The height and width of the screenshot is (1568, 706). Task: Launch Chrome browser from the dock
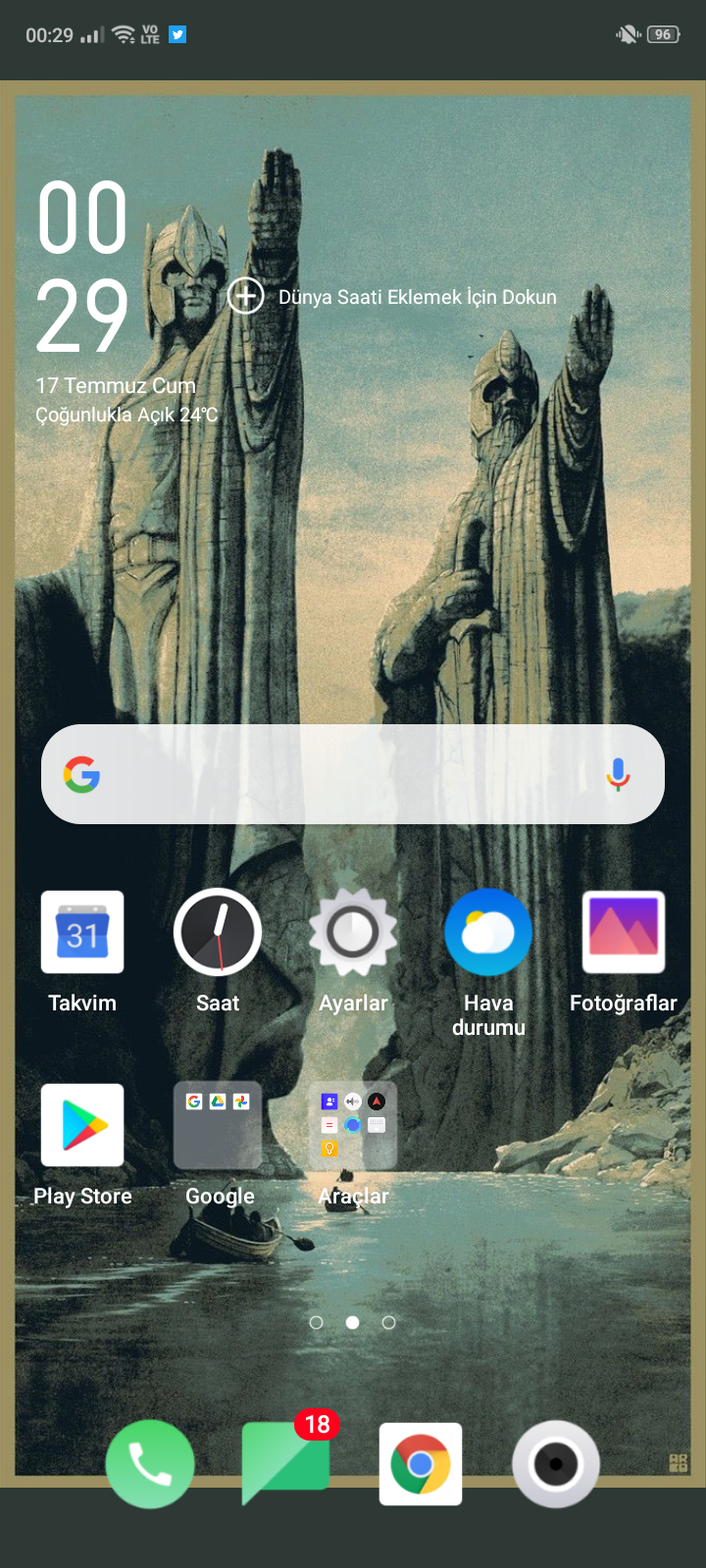click(x=421, y=1464)
